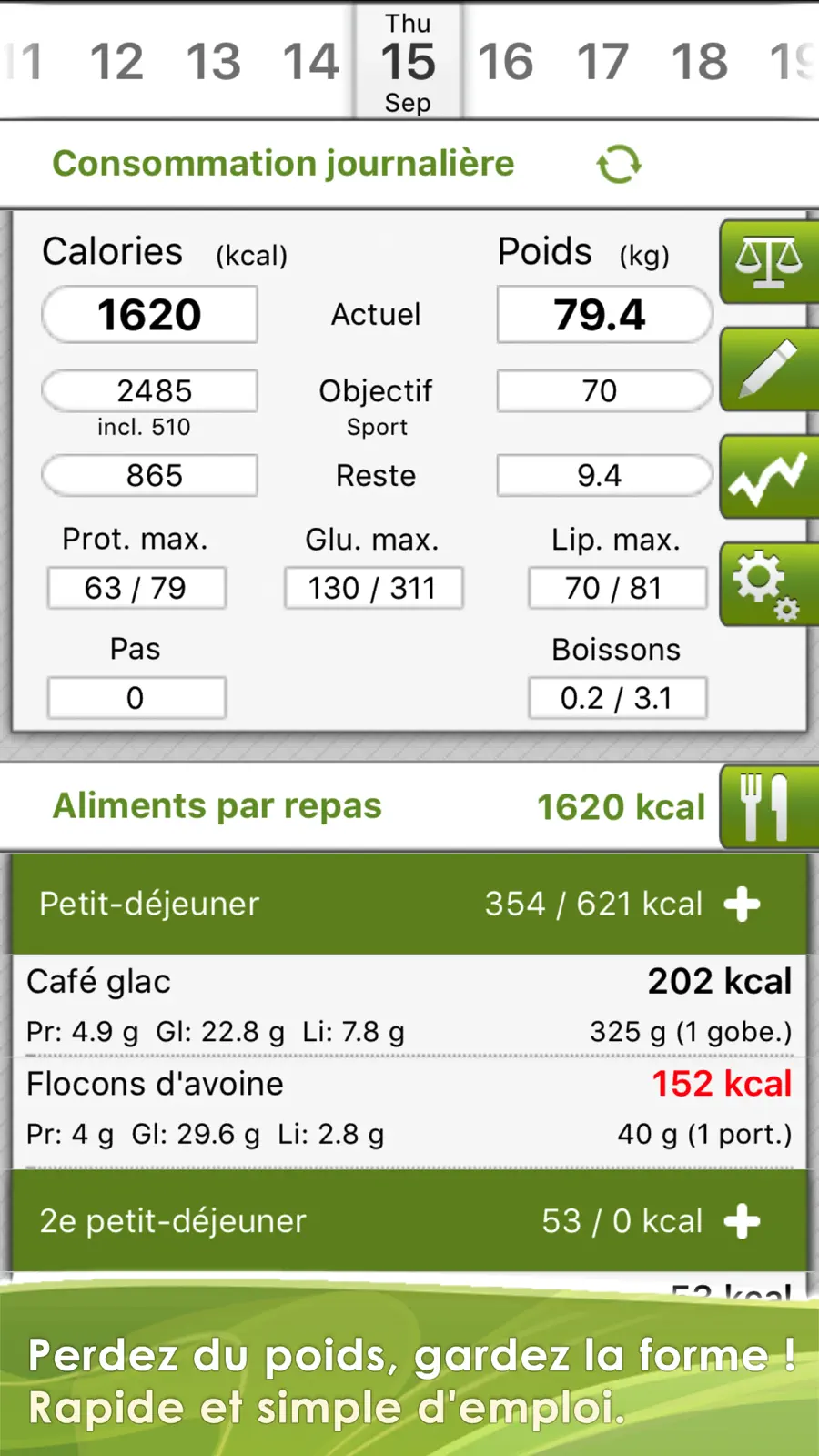Open the settings gears icon
The width and height of the screenshot is (819, 1456).
pos(769,584)
